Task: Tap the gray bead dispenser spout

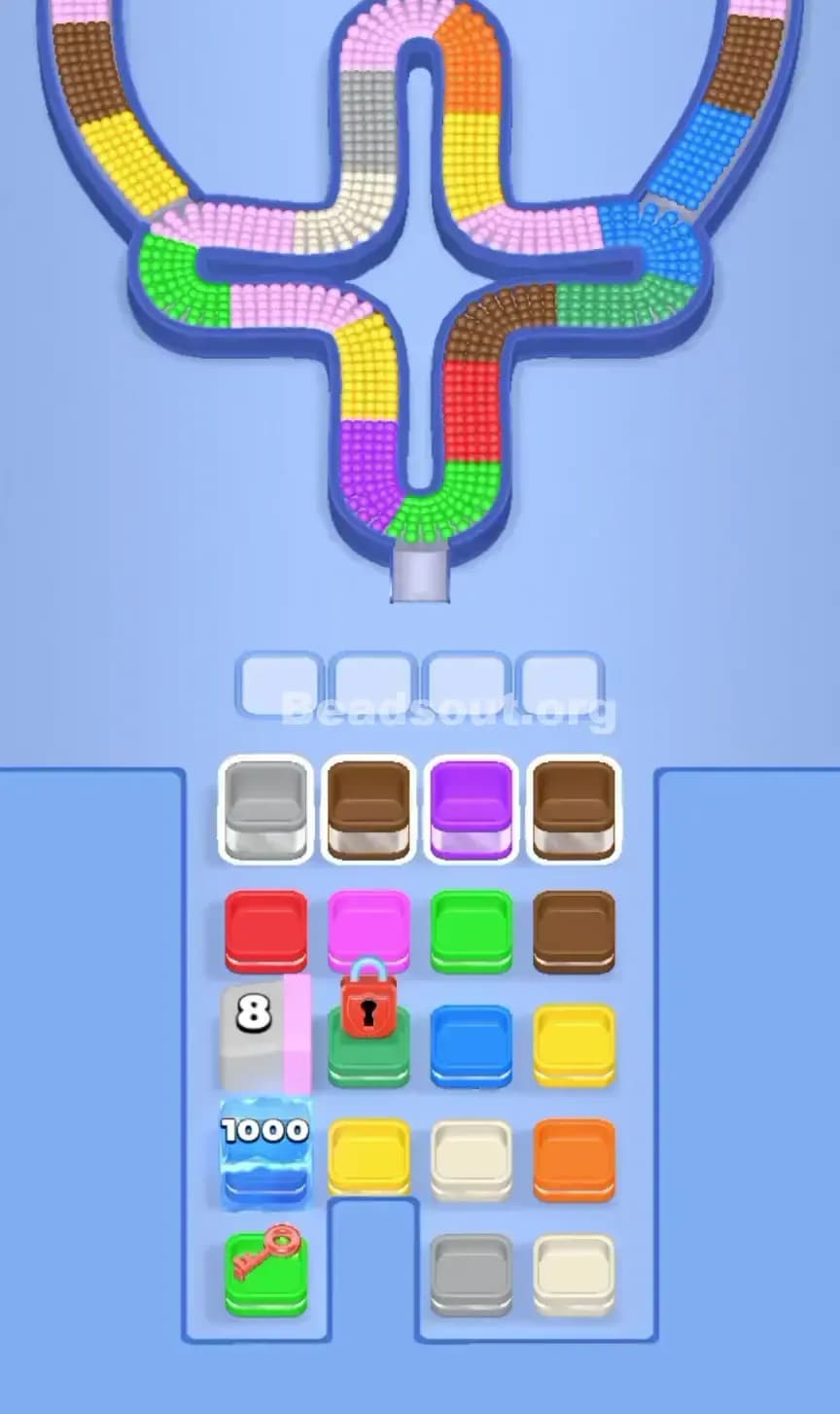Action: click(420, 574)
